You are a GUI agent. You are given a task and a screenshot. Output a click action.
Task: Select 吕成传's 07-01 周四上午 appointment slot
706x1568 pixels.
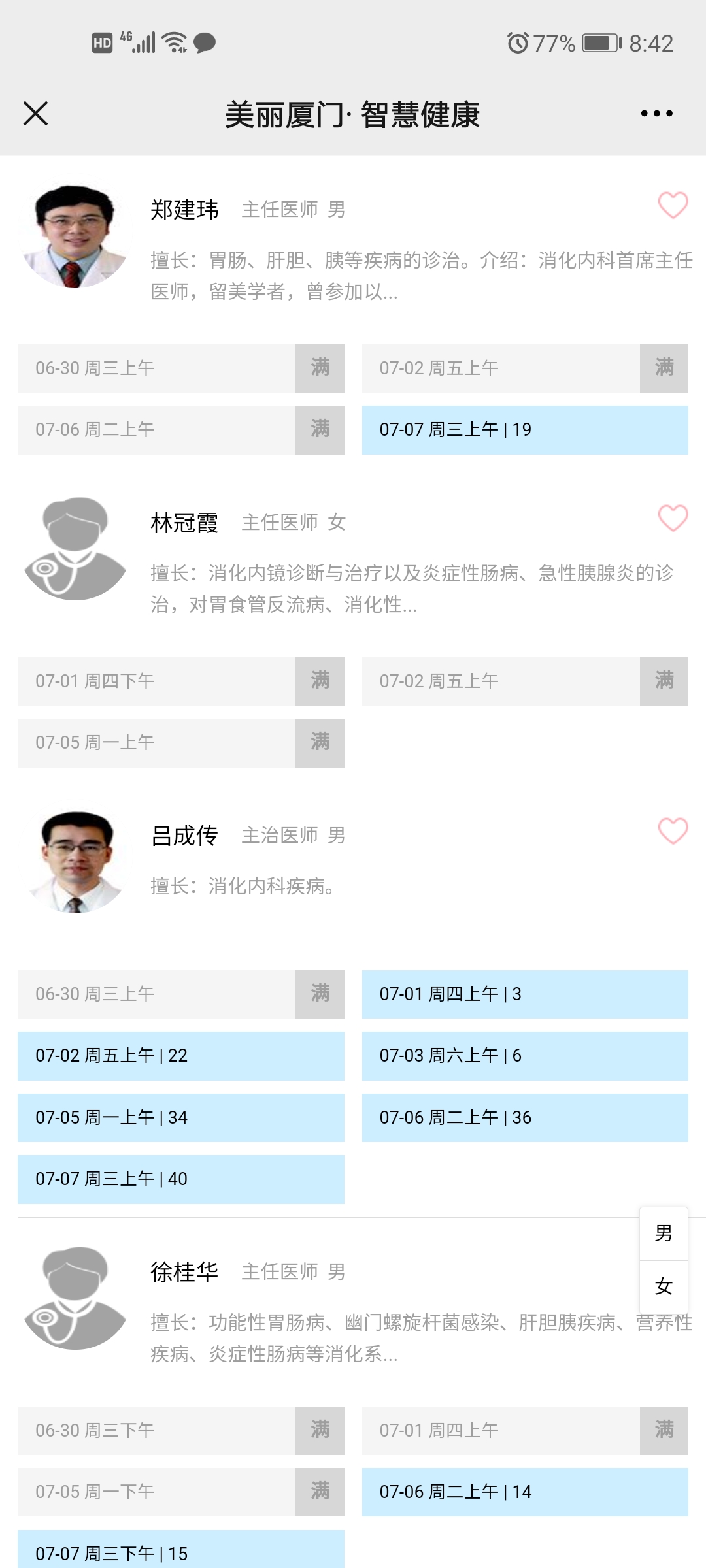click(x=525, y=994)
